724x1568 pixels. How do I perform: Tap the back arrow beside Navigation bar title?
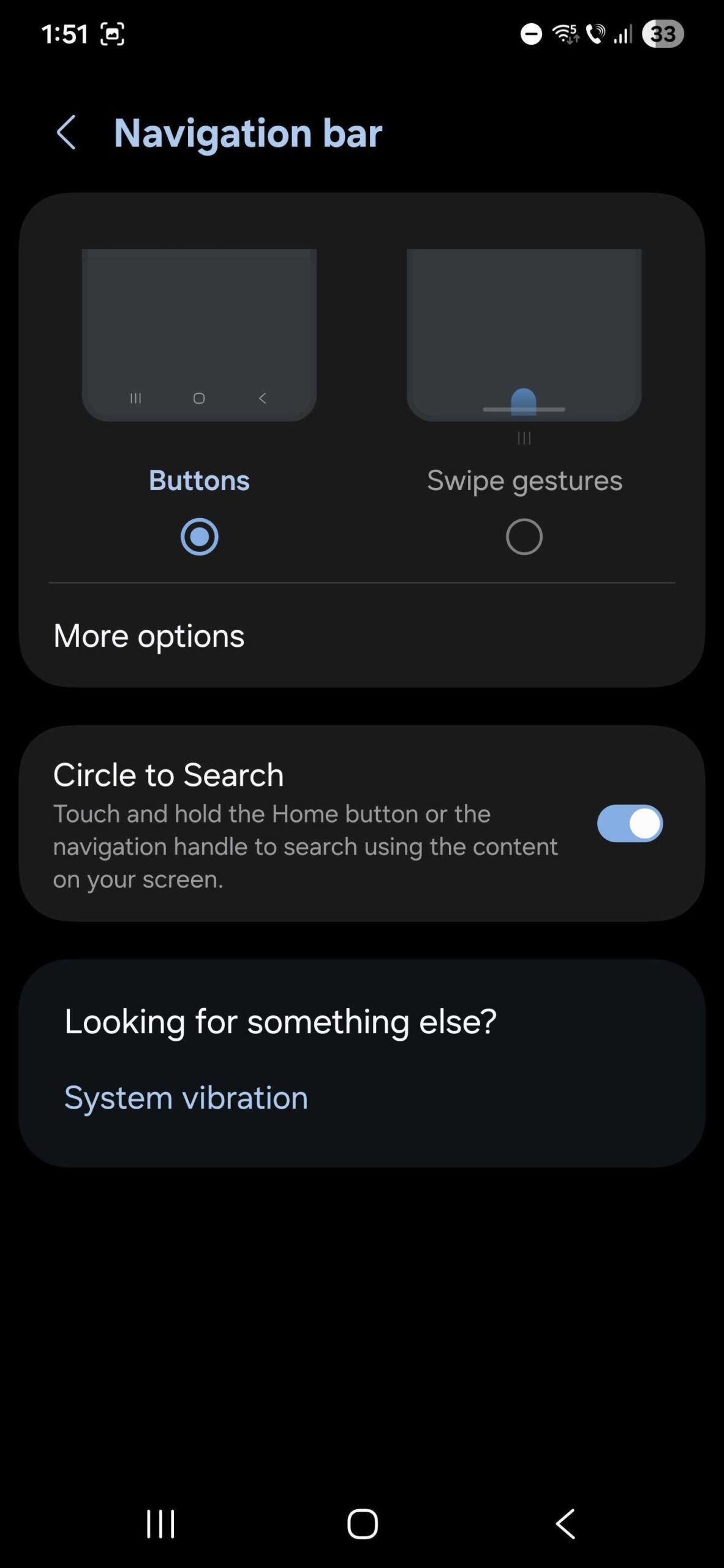point(66,134)
